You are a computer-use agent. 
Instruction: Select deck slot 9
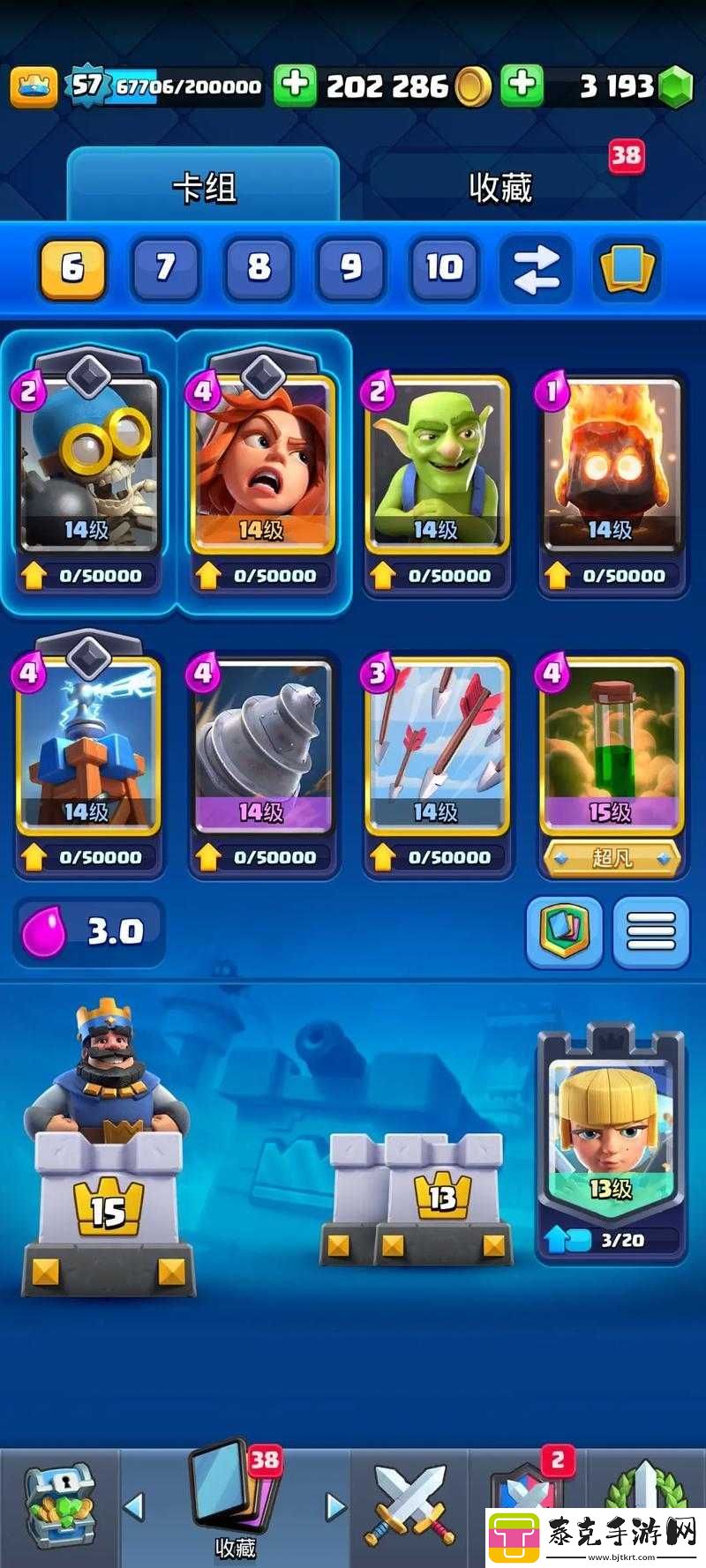[x=351, y=267]
